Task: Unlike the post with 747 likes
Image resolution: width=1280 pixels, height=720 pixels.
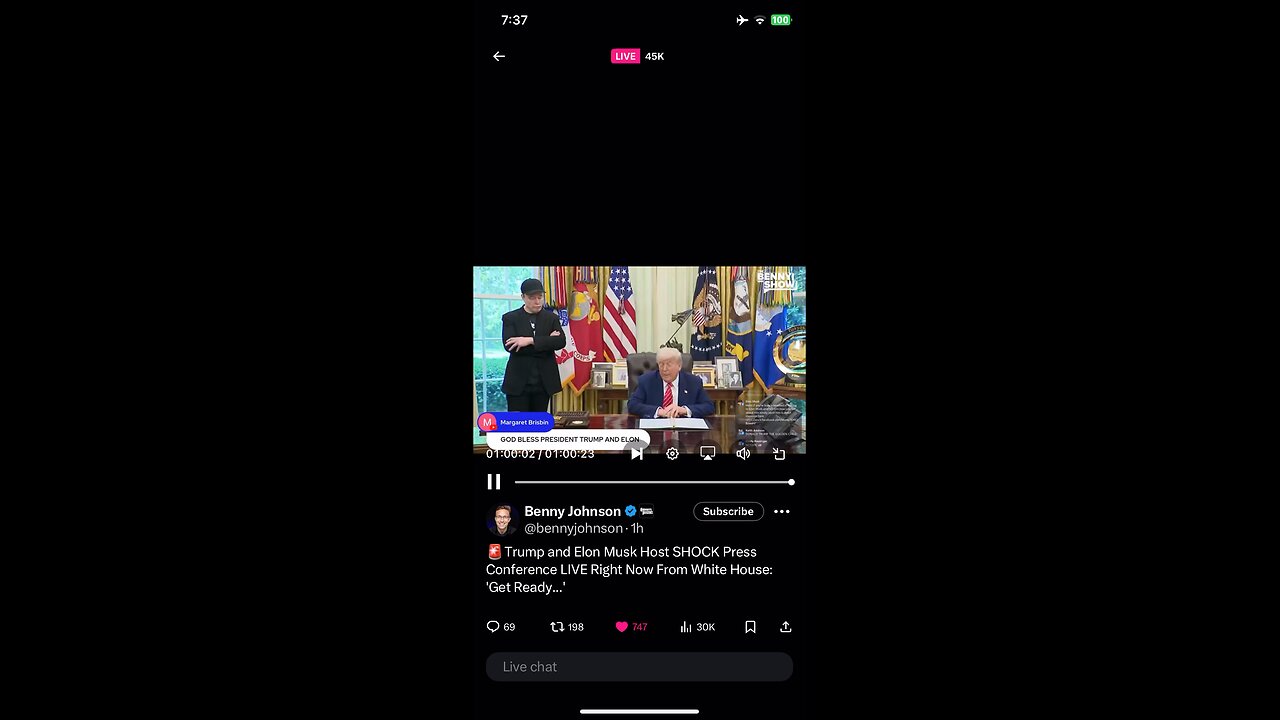Action: [622, 627]
